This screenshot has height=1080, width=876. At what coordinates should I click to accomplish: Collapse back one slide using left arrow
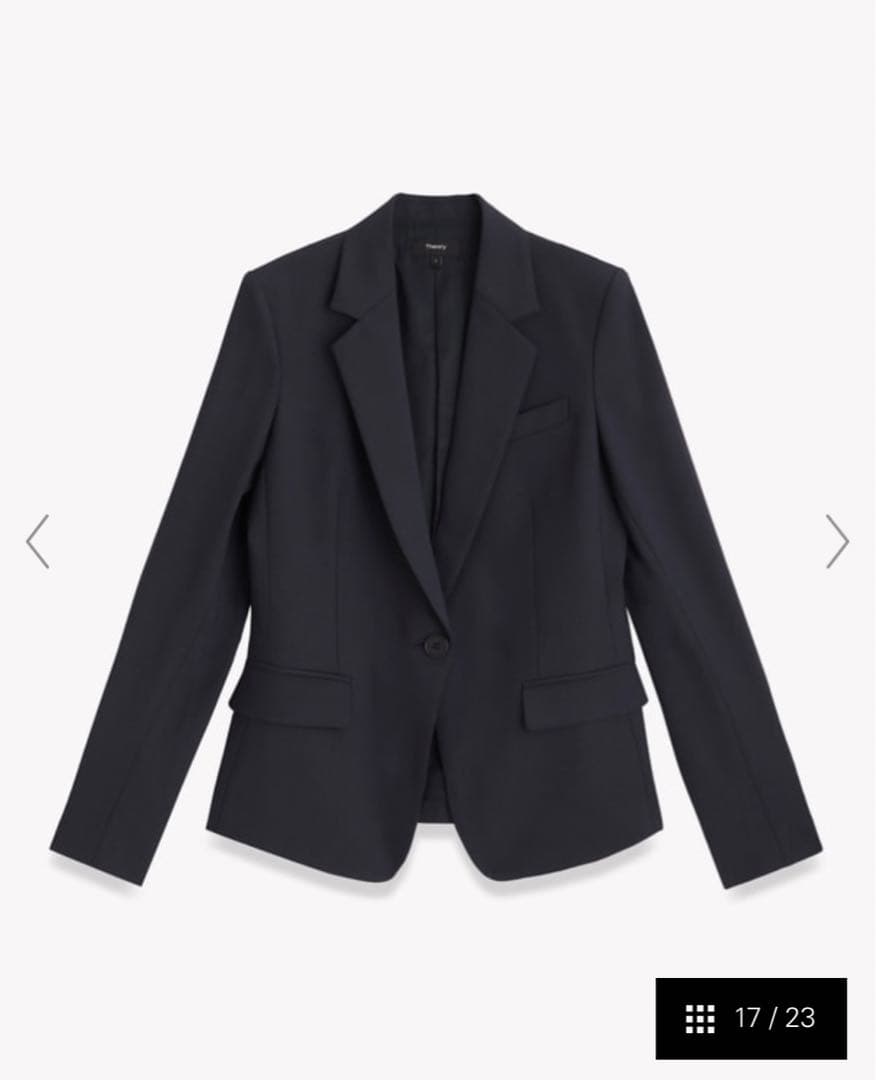point(37,540)
